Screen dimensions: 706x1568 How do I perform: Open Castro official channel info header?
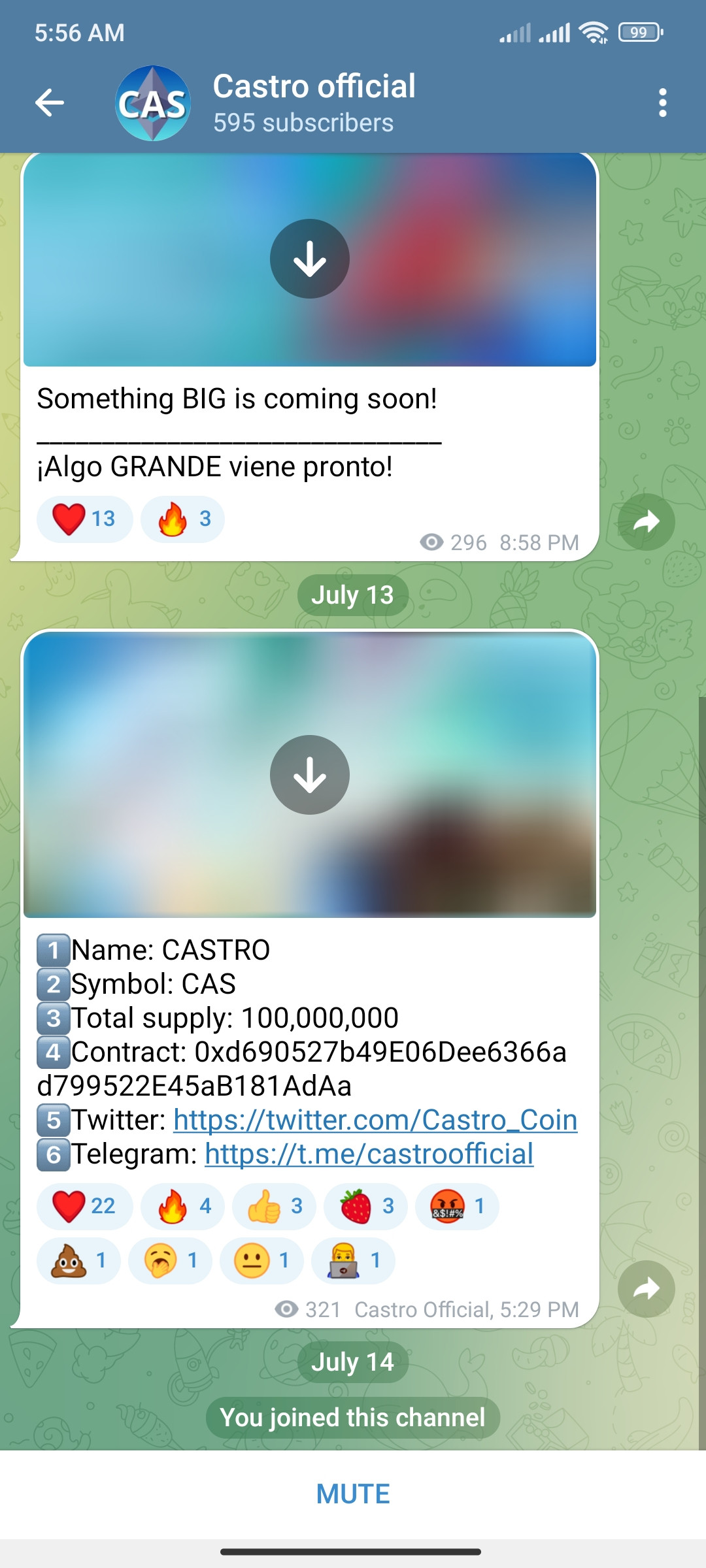click(314, 103)
